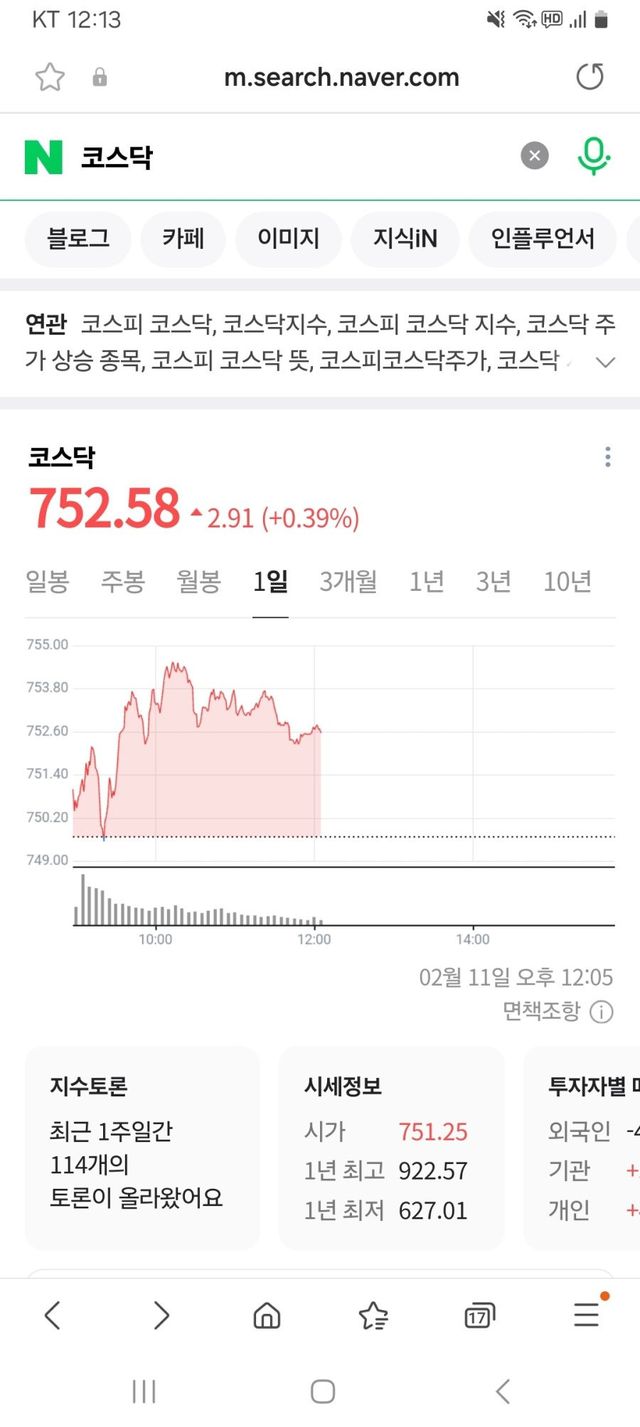This screenshot has height=1427, width=640.
Task: Reload the page
Action: [590, 77]
